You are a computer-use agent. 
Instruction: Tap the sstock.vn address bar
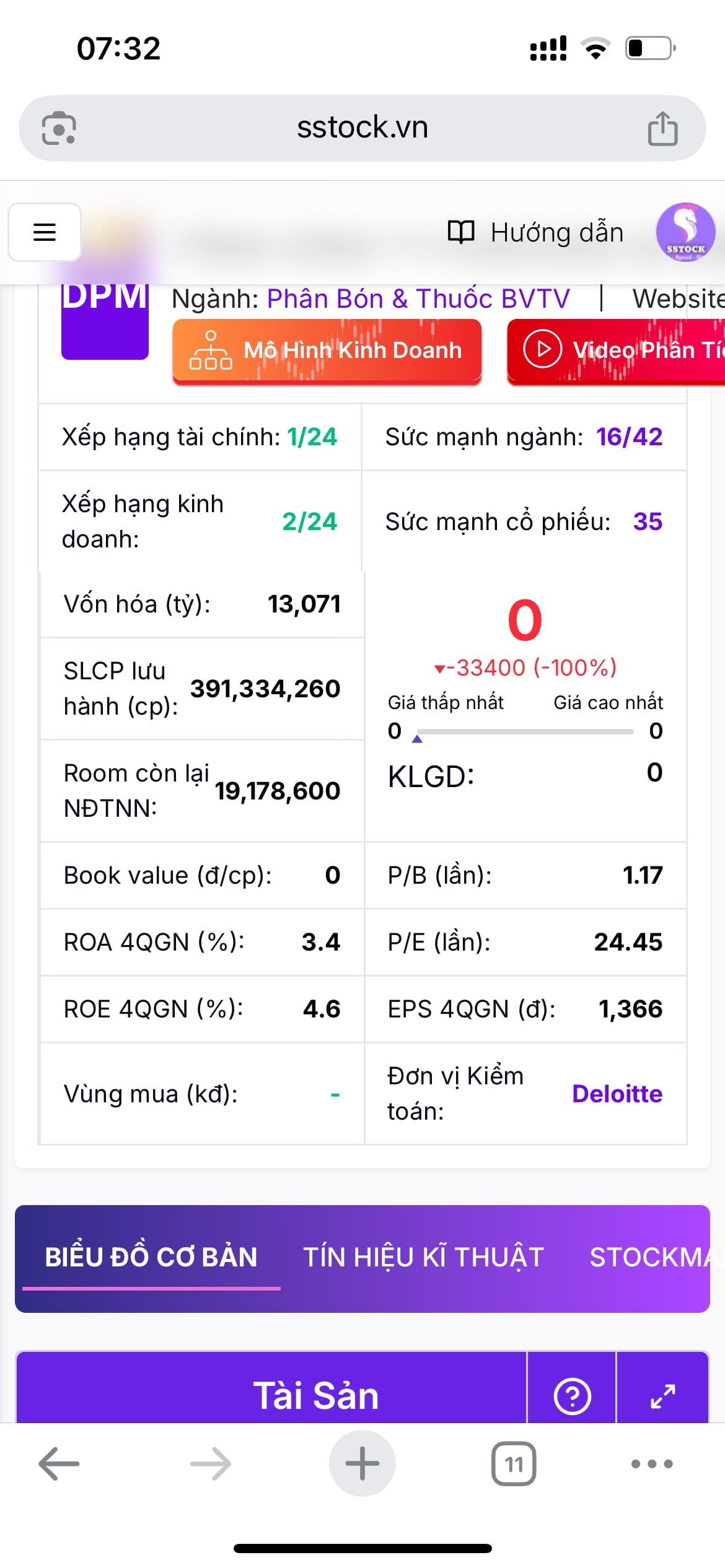(362, 128)
